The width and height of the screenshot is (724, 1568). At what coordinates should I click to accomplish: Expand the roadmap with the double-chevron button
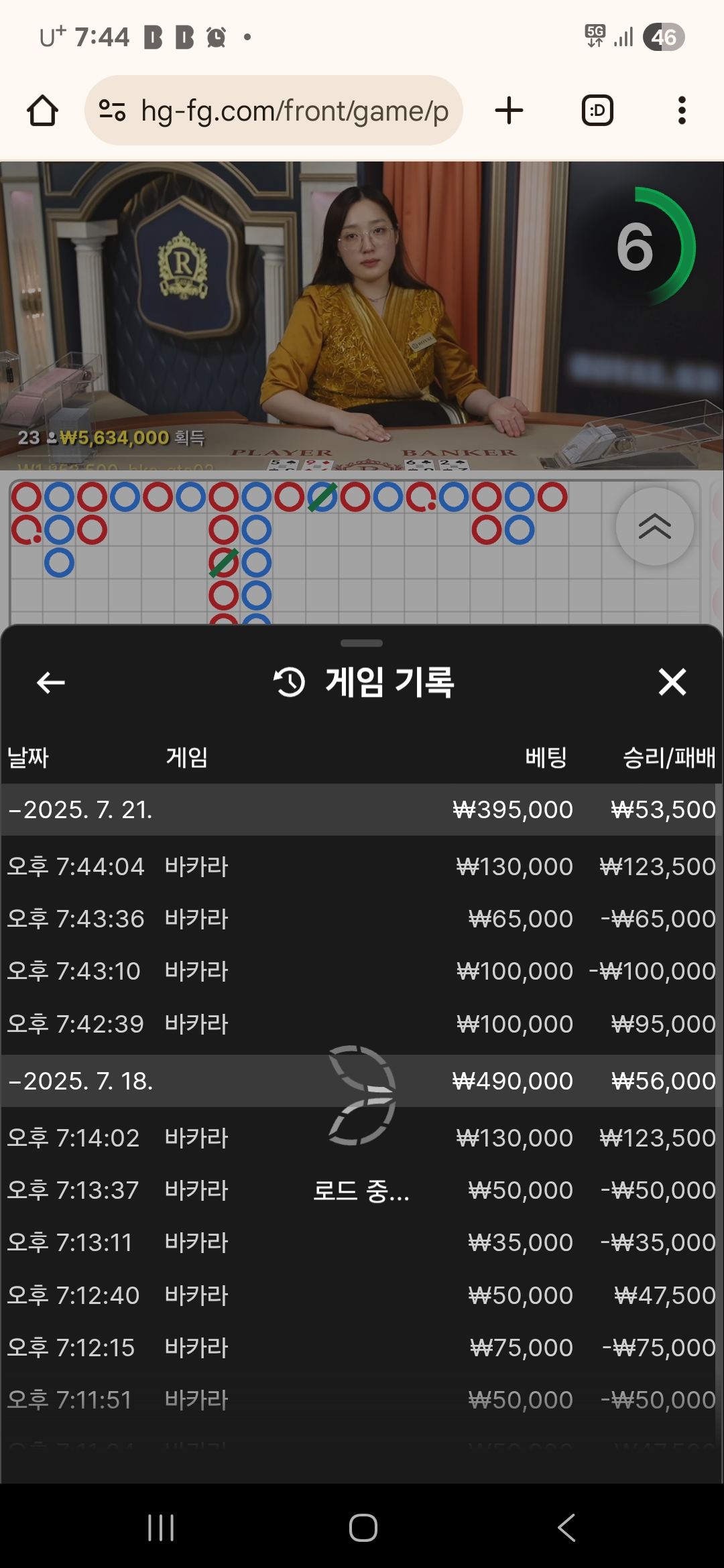pos(655,527)
